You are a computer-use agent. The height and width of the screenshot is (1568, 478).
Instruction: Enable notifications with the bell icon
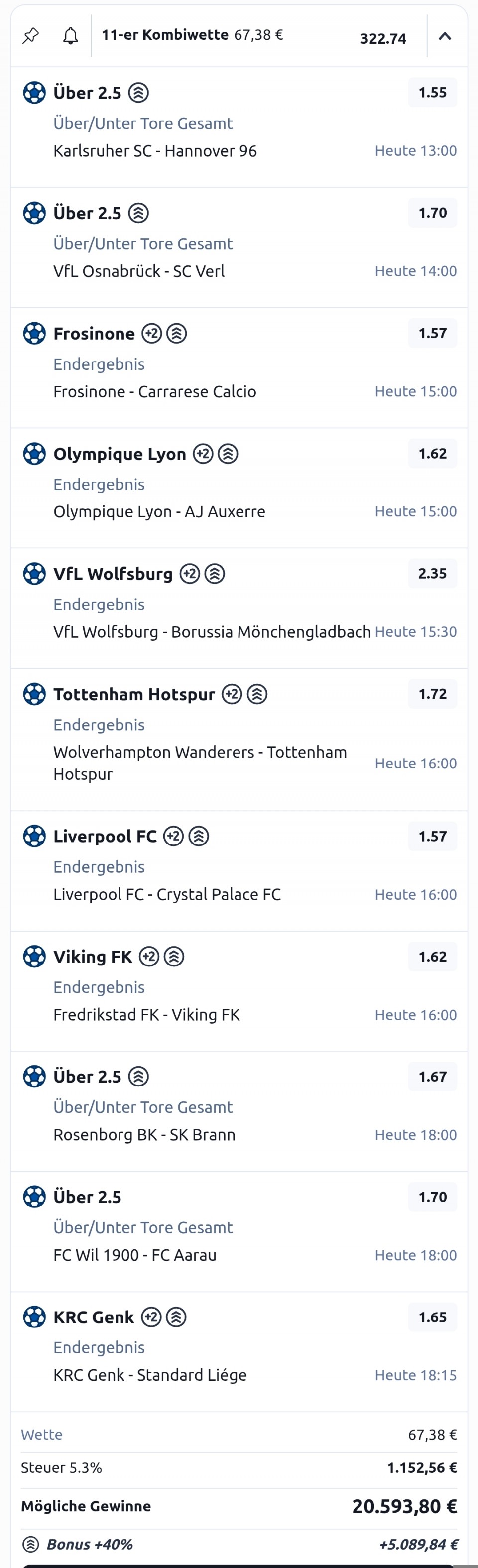tap(71, 36)
